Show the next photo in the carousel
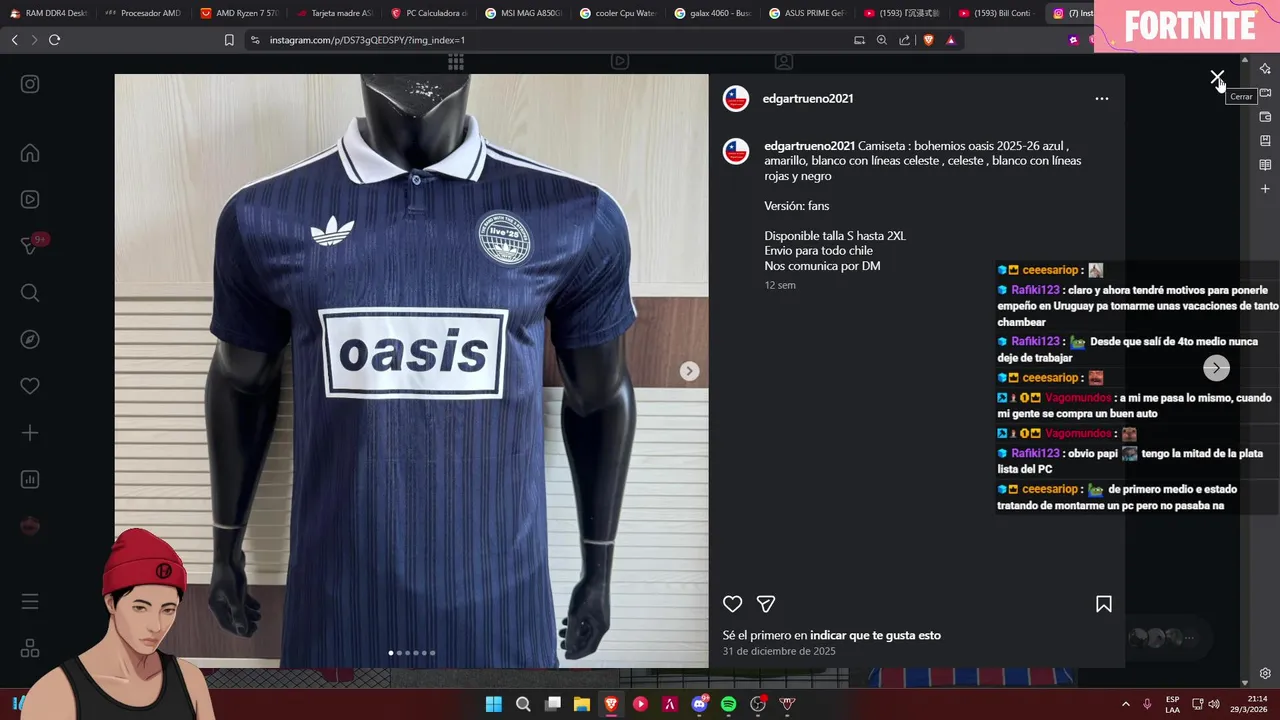1280x720 pixels. (689, 371)
